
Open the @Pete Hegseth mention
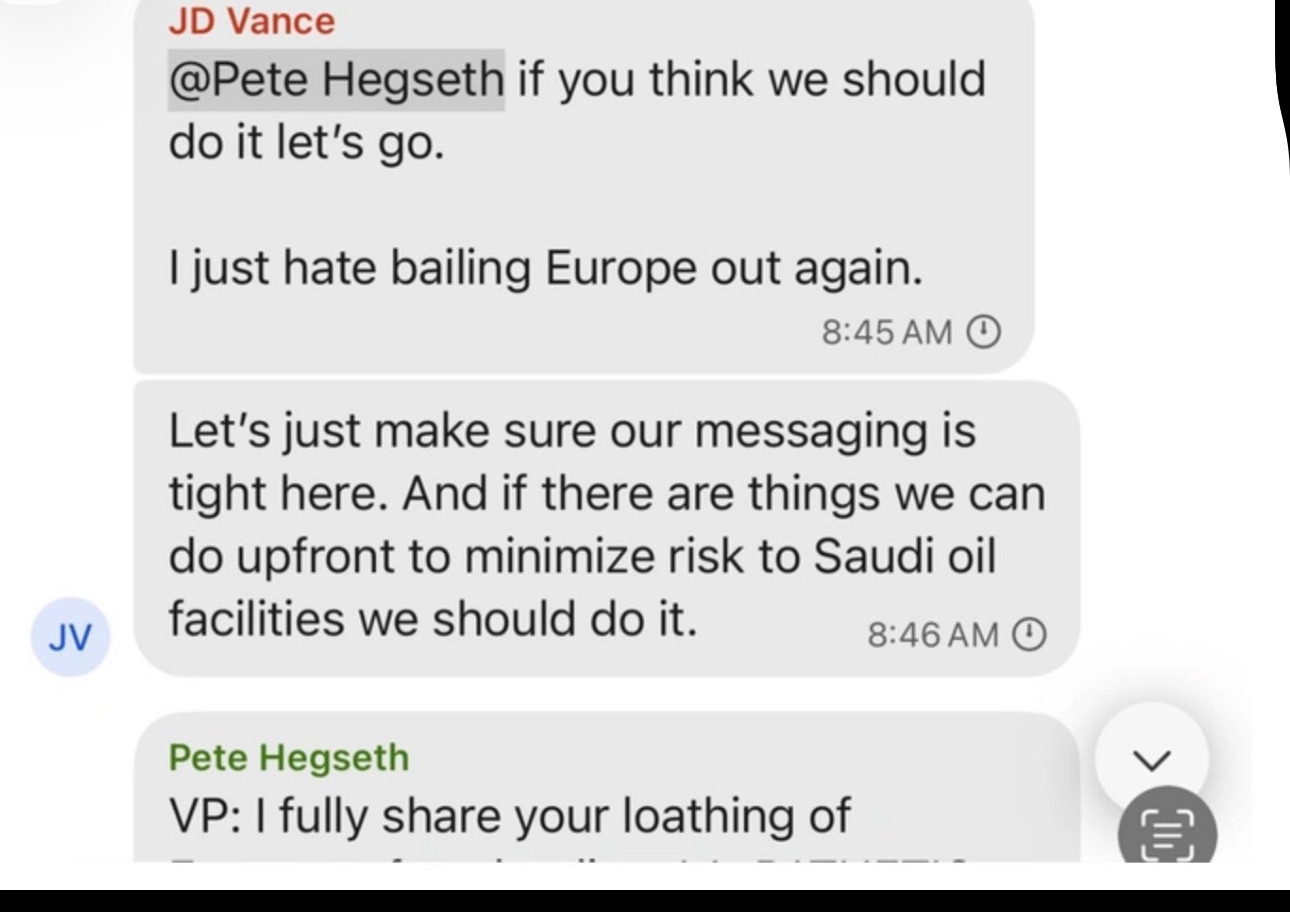pos(337,80)
